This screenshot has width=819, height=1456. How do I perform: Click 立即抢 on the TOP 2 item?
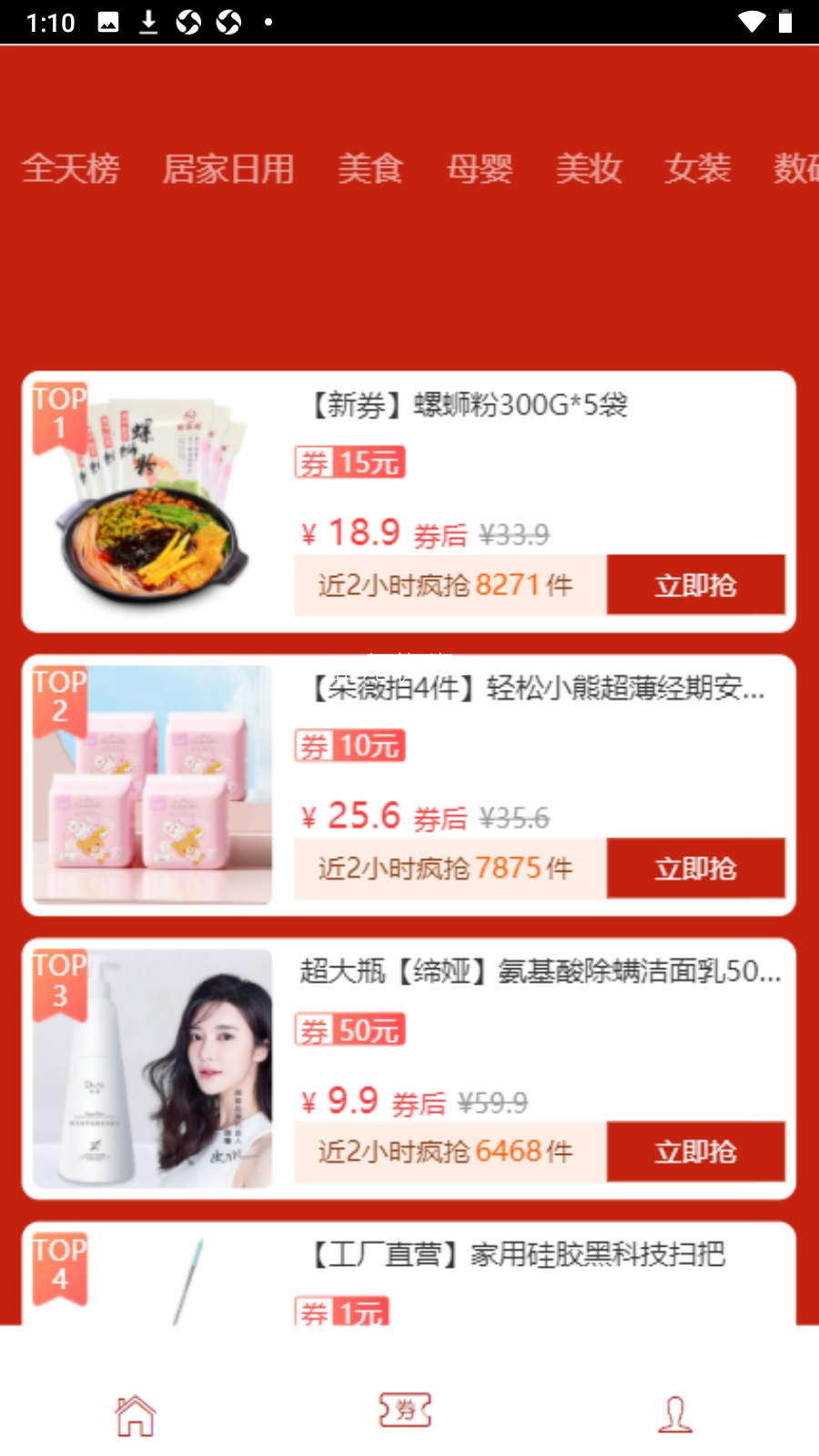pos(695,869)
